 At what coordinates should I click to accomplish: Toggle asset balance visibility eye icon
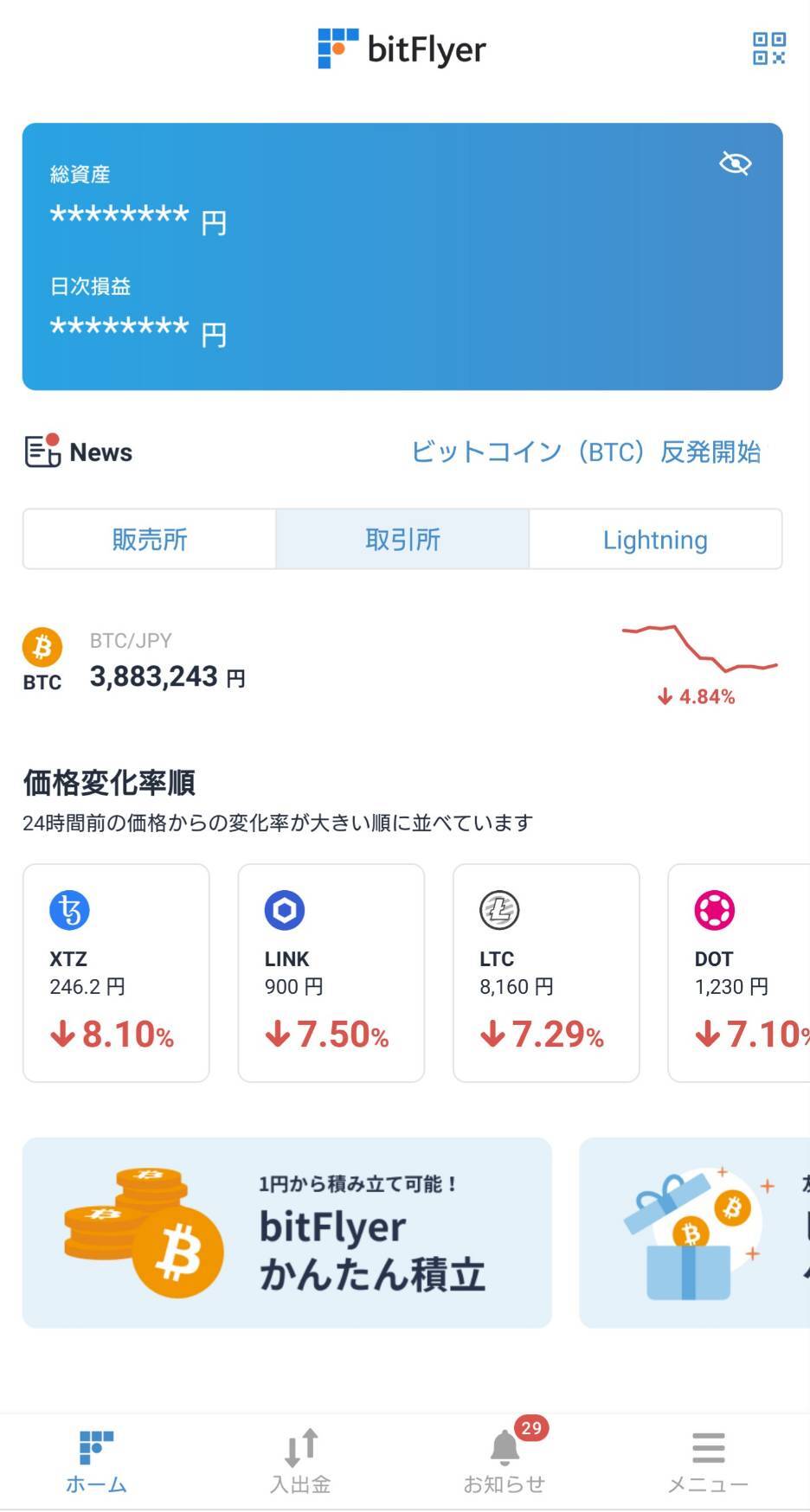(735, 163)
